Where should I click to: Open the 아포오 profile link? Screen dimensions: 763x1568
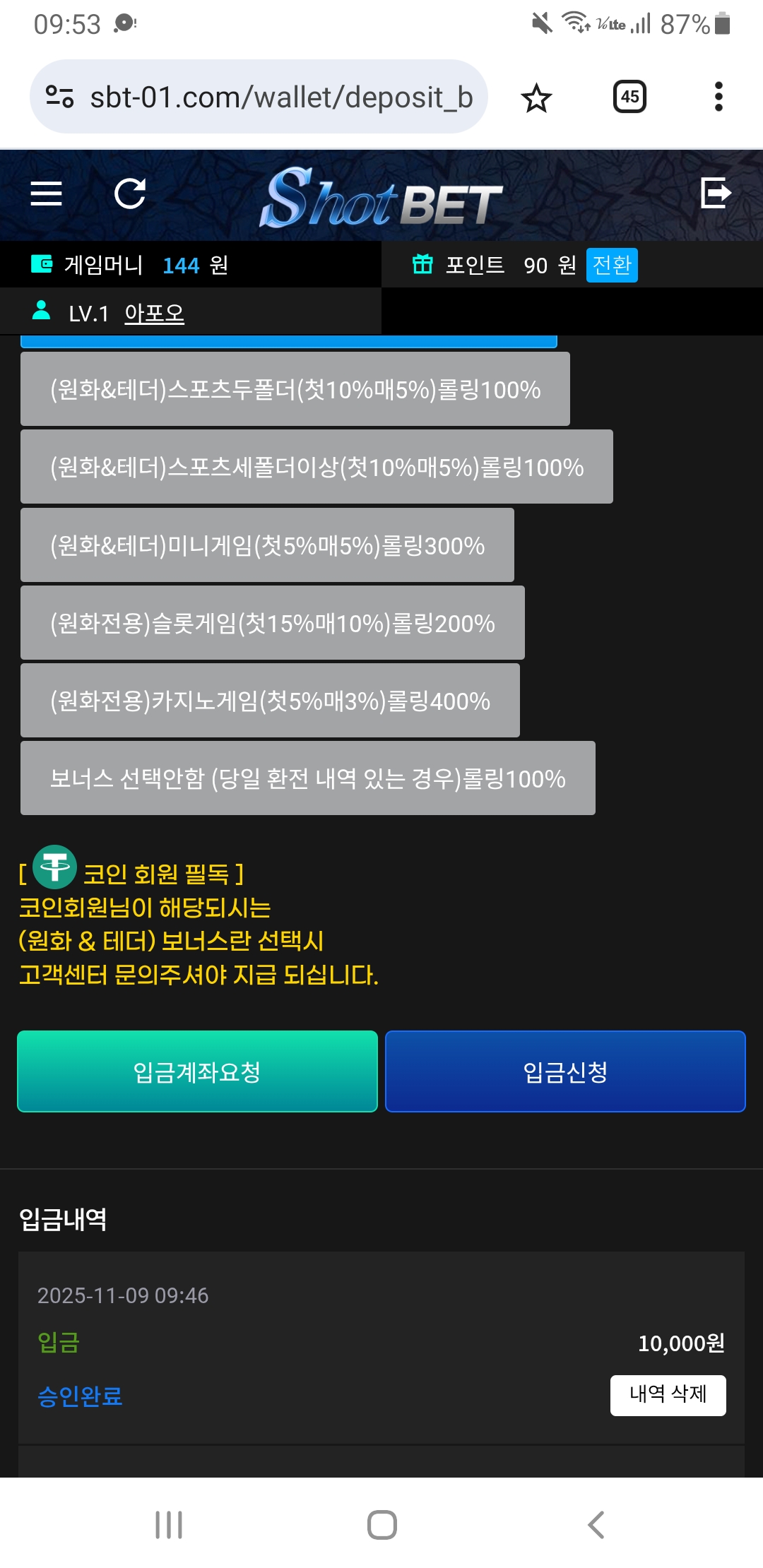point(154,313)
